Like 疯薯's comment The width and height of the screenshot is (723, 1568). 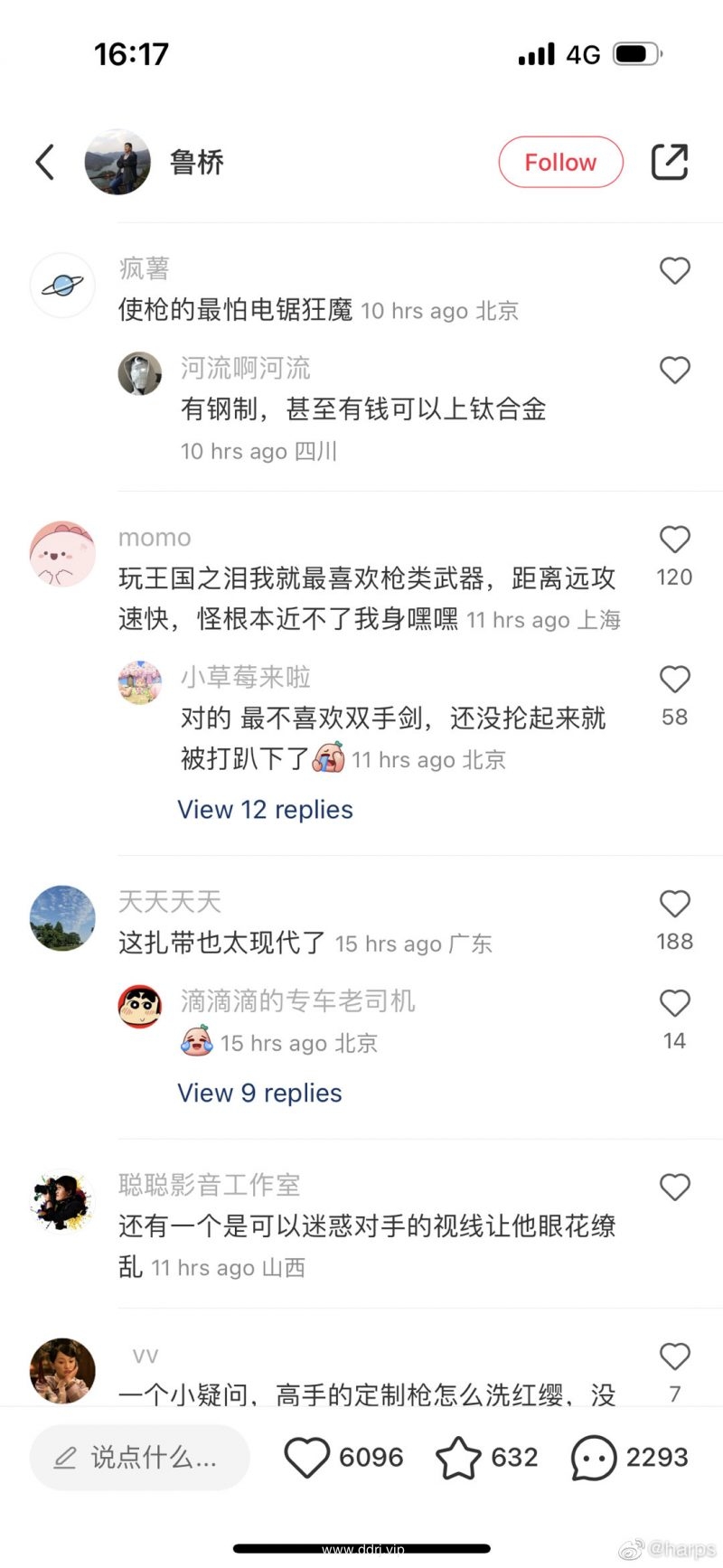click(674, 271)
